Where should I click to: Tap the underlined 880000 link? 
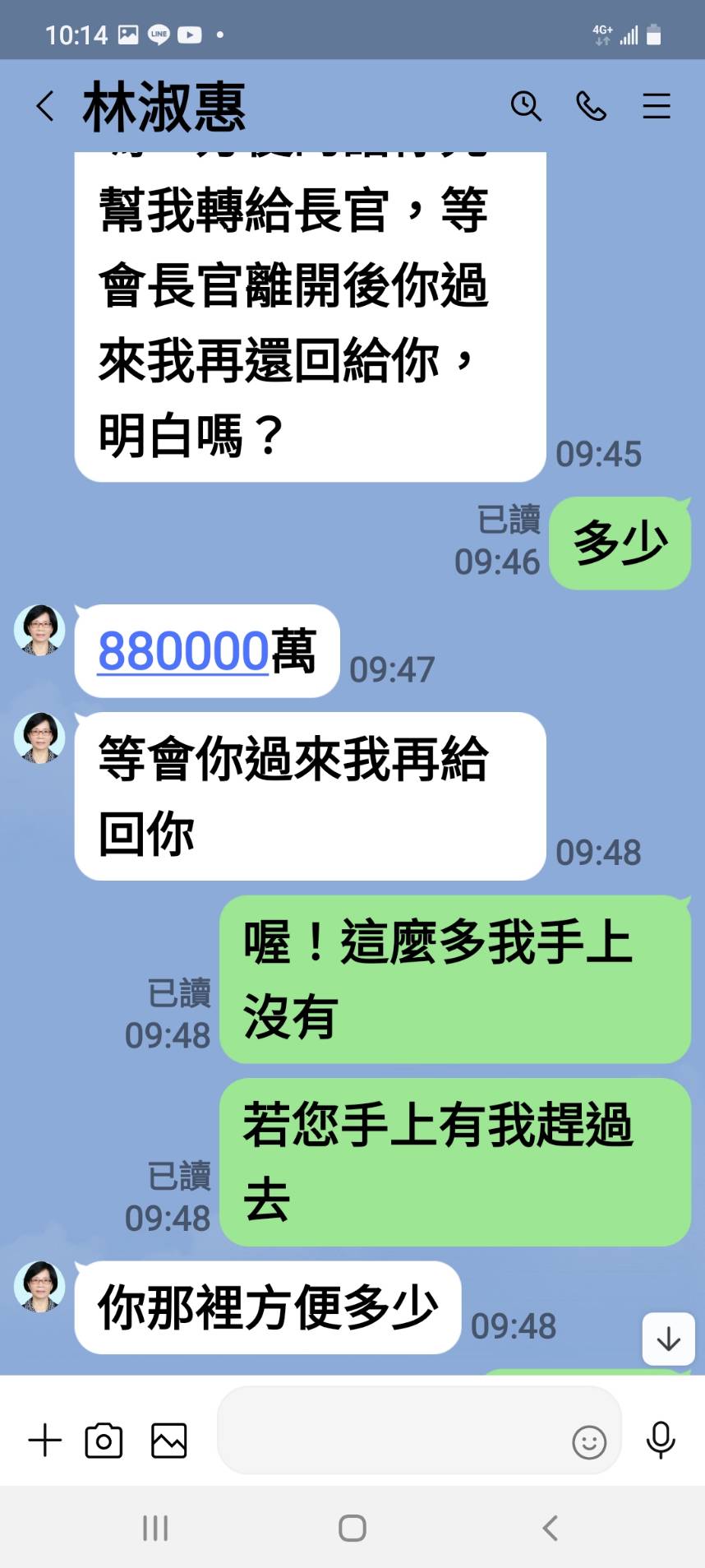(x=182, y=652)
